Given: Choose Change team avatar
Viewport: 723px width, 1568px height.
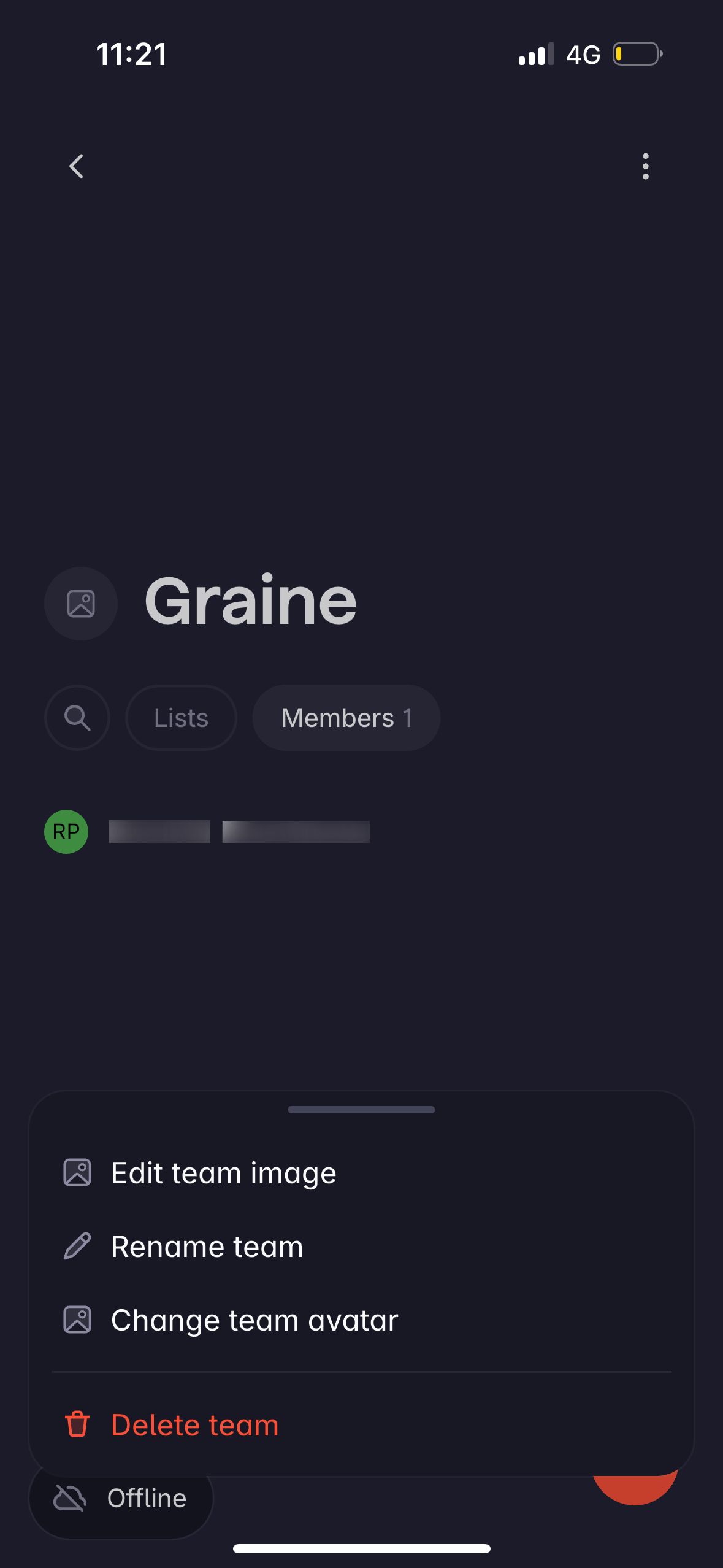Looking at the screenshot, I should pyautogui.click(x=254, y=1320).
